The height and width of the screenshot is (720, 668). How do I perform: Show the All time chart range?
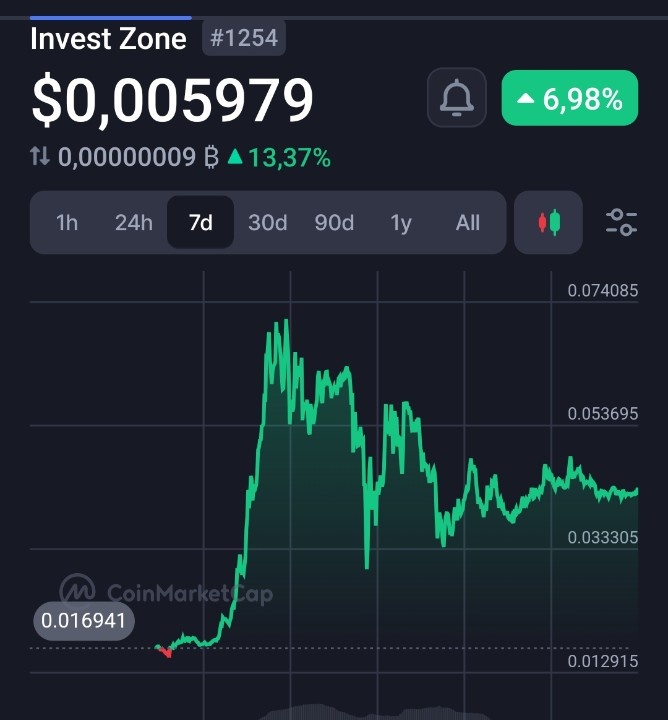point(467,223)
